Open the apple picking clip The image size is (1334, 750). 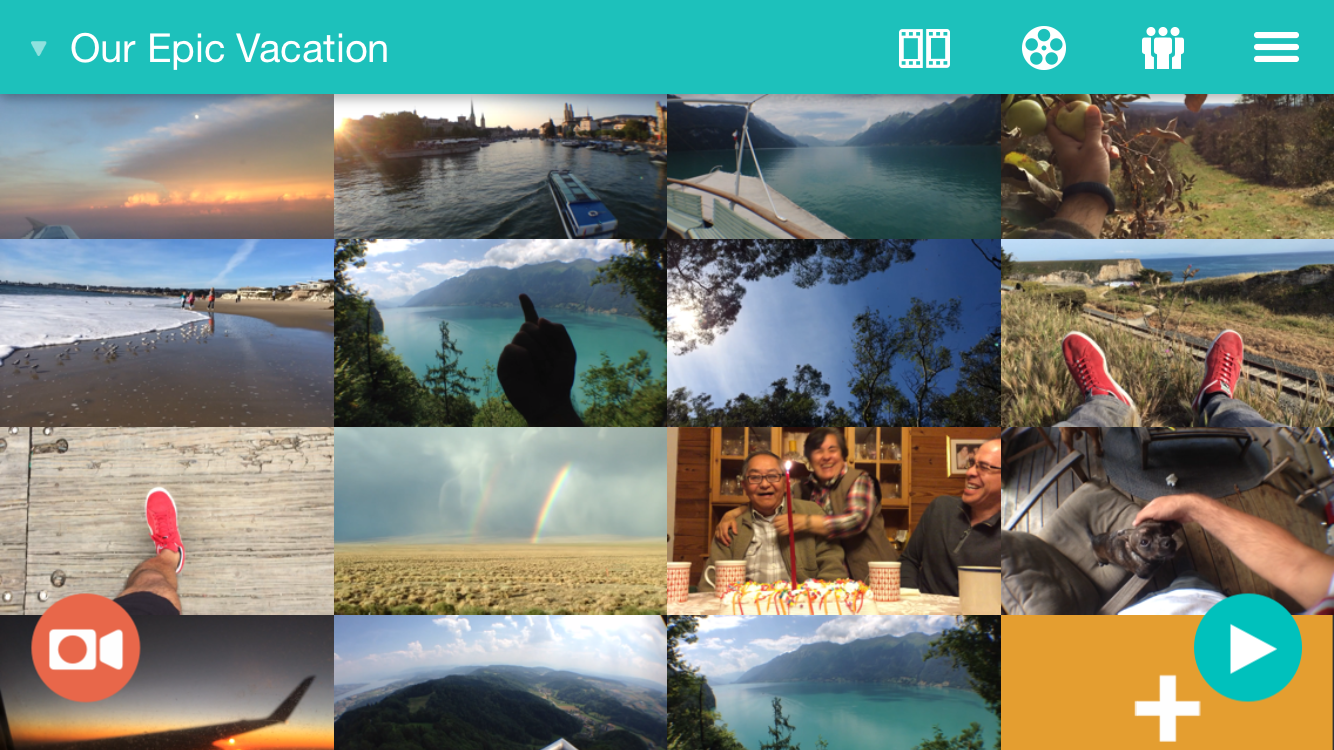[1168, 166]
